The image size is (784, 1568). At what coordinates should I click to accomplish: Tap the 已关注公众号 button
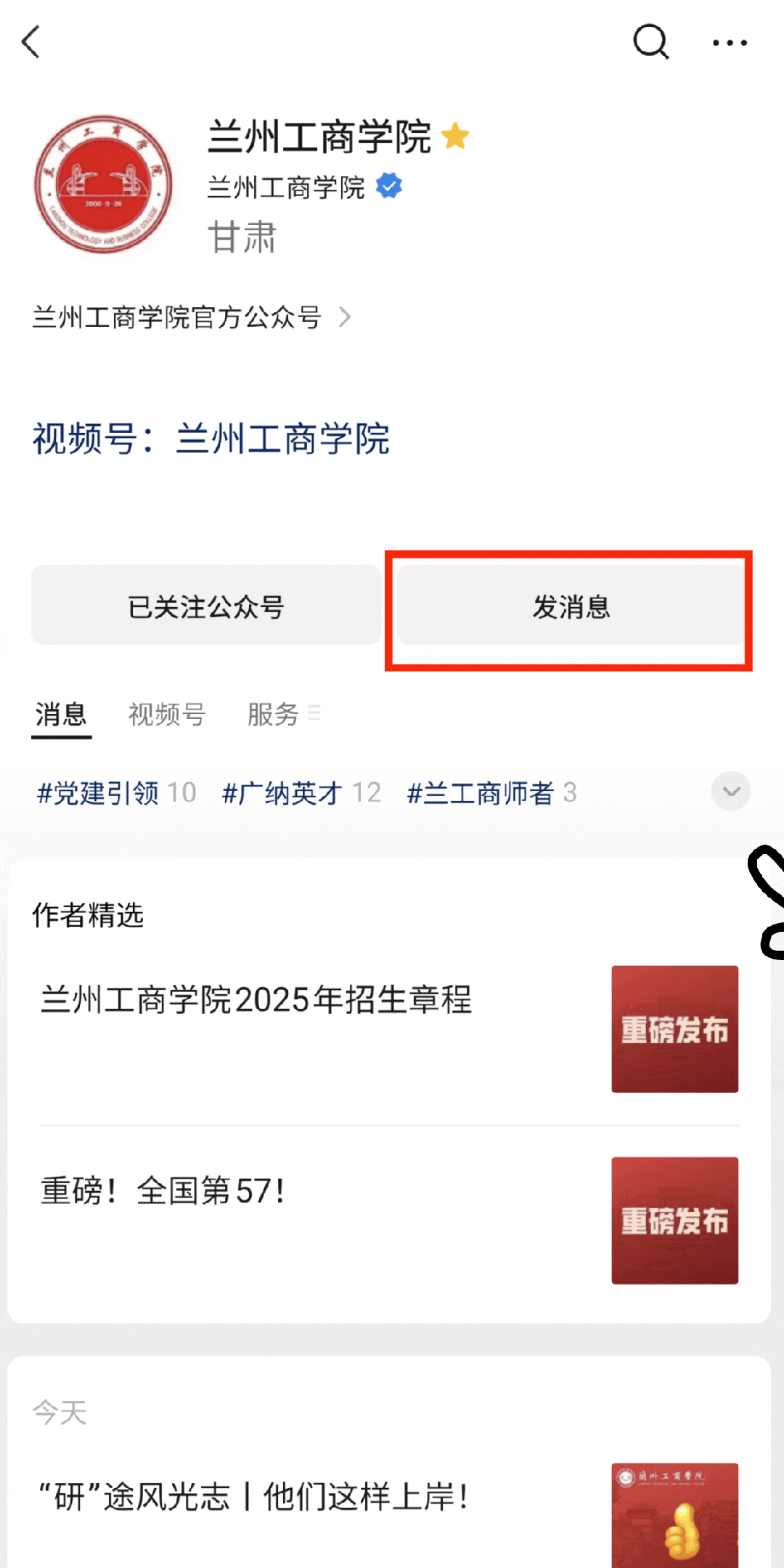point(206,606)
